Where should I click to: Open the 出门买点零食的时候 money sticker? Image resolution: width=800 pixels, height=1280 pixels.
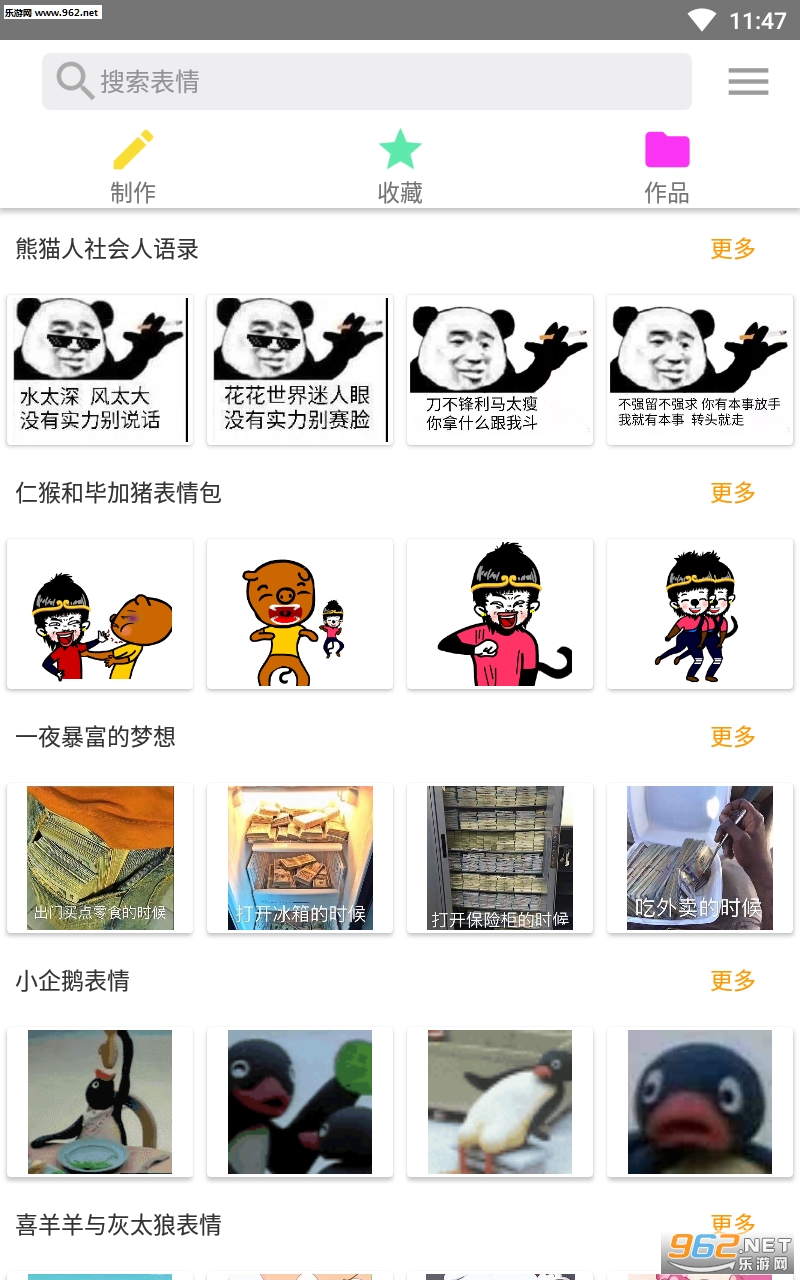(100, 858)
